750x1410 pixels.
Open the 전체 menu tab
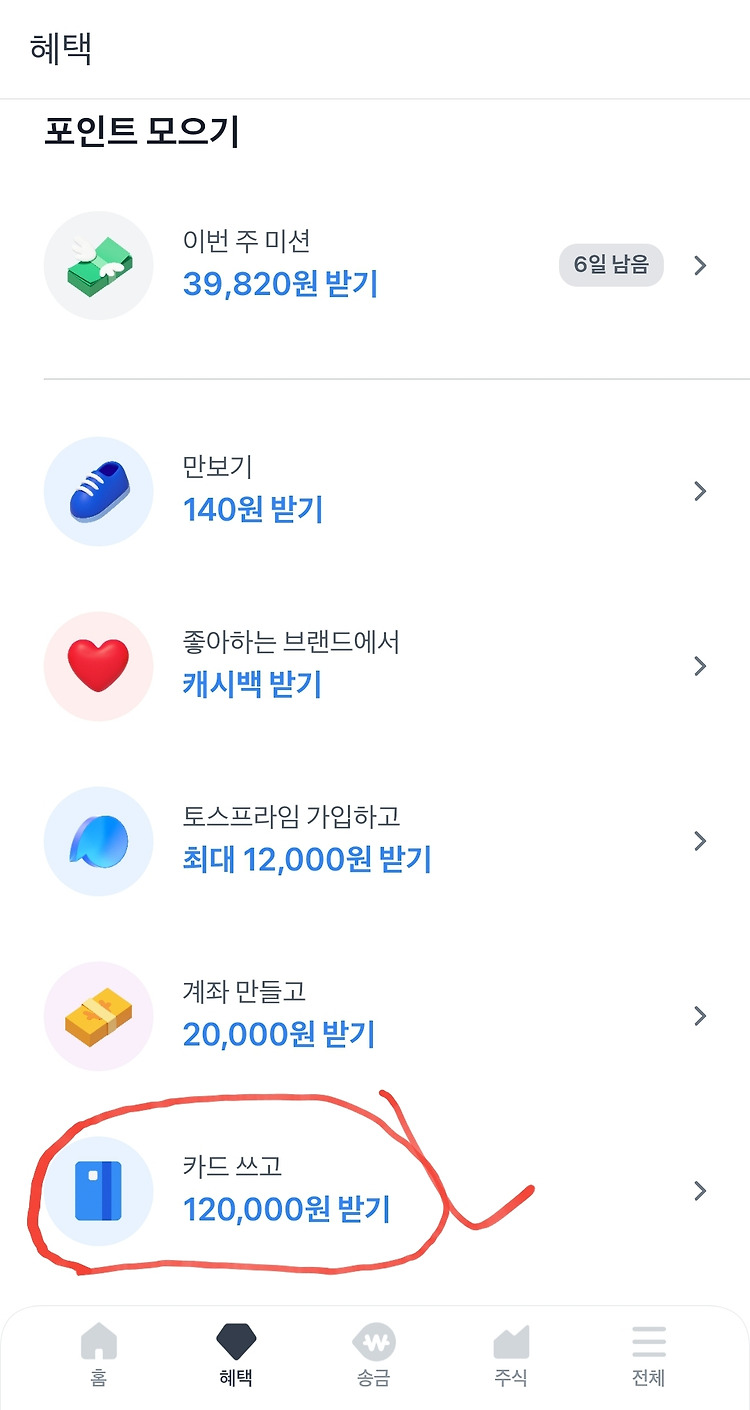click(x=648, y=1355)
